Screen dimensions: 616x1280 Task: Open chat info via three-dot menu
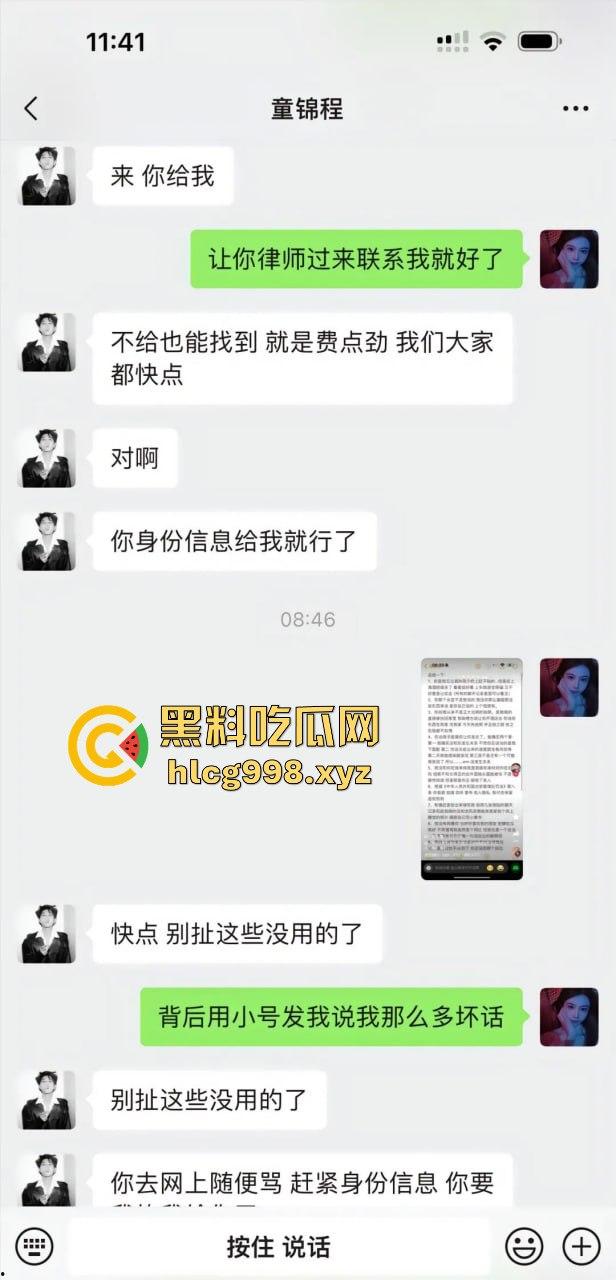click(575, 108)
